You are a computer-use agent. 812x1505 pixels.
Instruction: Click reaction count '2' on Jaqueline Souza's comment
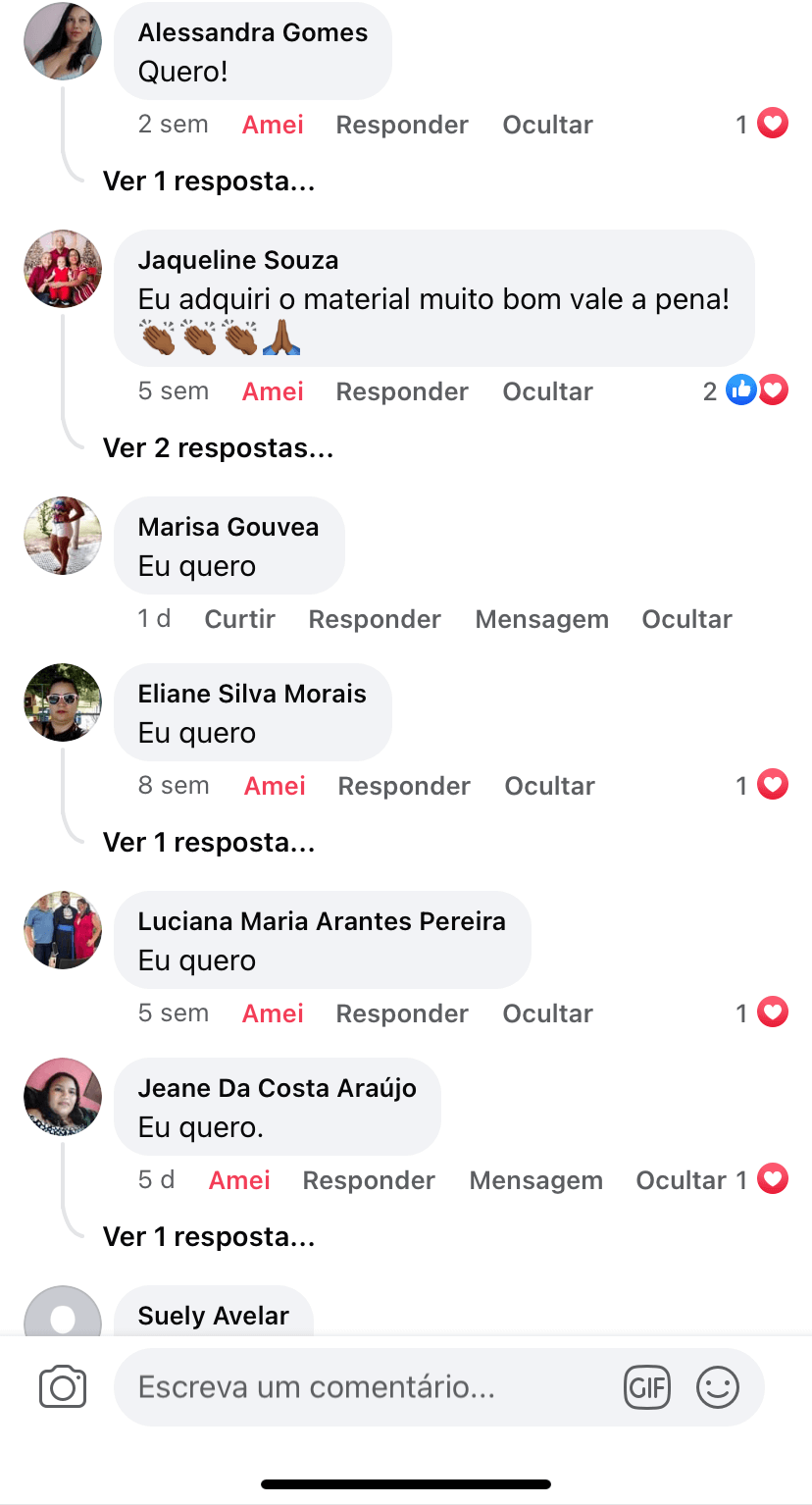pyautogui.click(x=710, y=389)
